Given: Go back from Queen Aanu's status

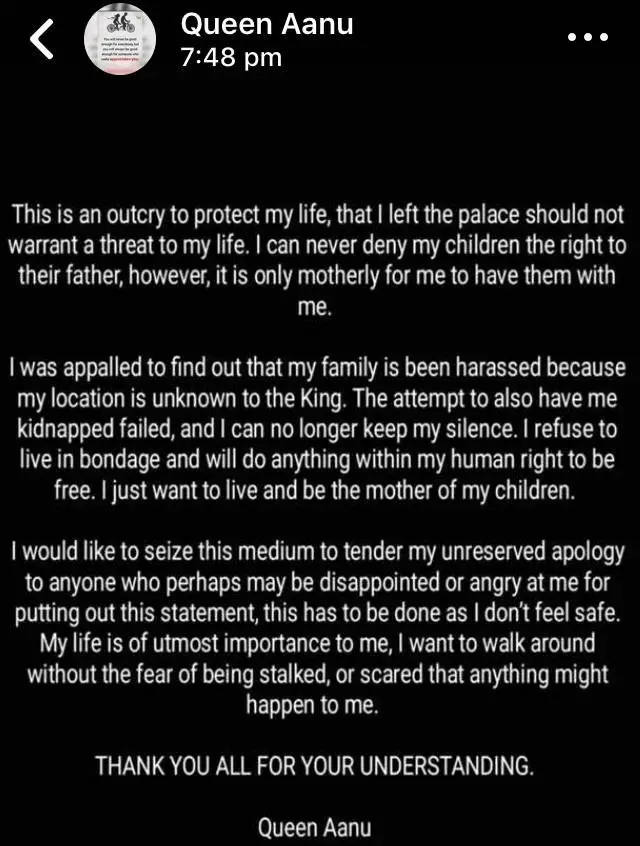Looking at the screenshot, I should click(42, 40).
